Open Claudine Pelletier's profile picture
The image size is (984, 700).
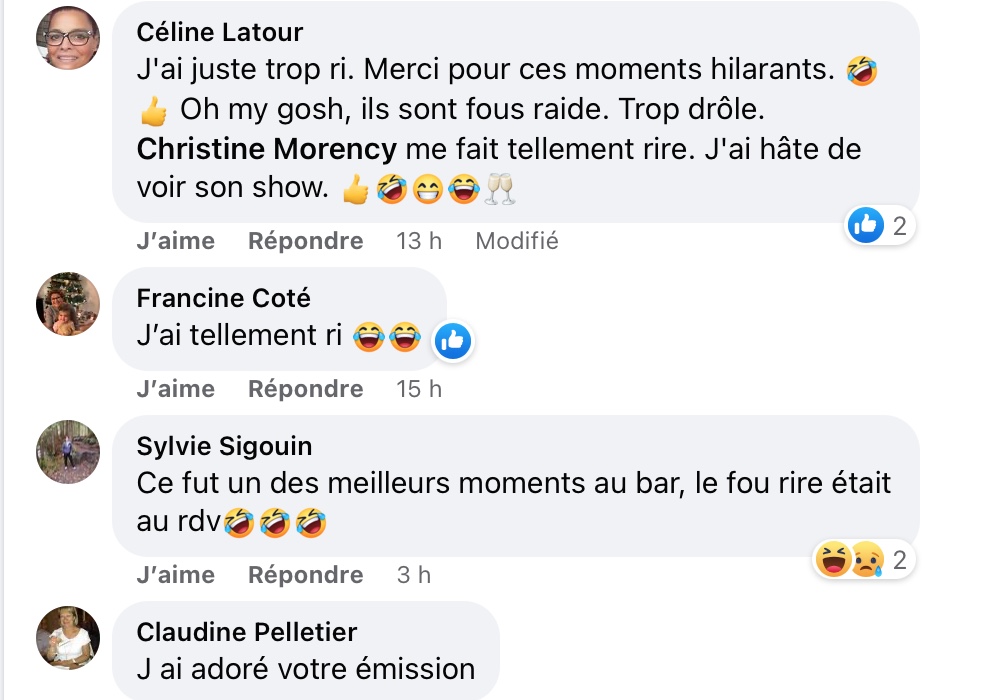pos(68,637)
